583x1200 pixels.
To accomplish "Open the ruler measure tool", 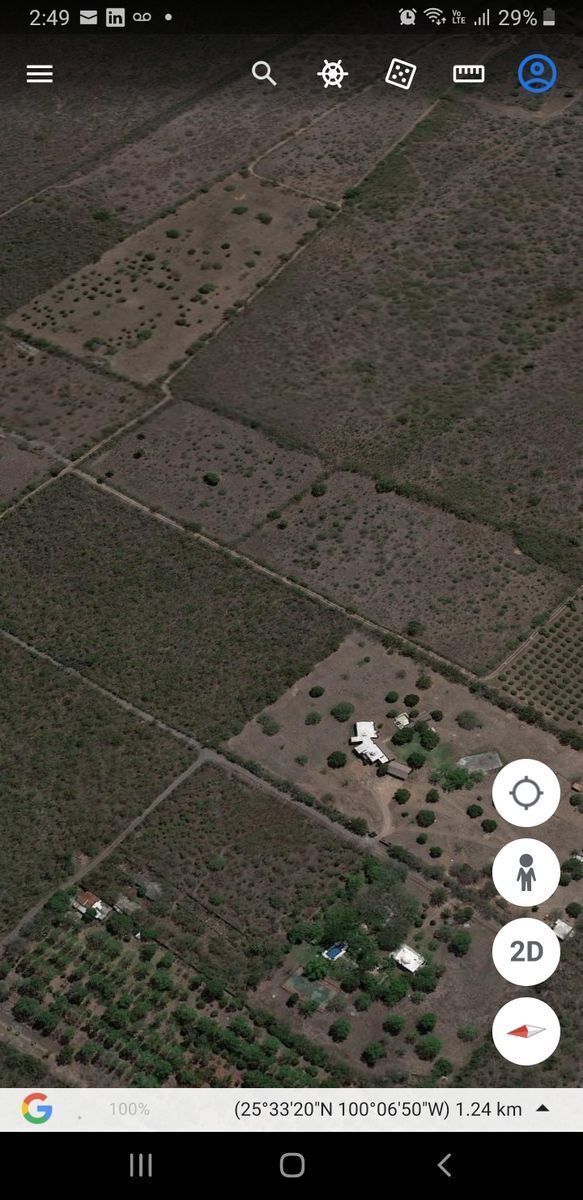I will click(468, 73).
